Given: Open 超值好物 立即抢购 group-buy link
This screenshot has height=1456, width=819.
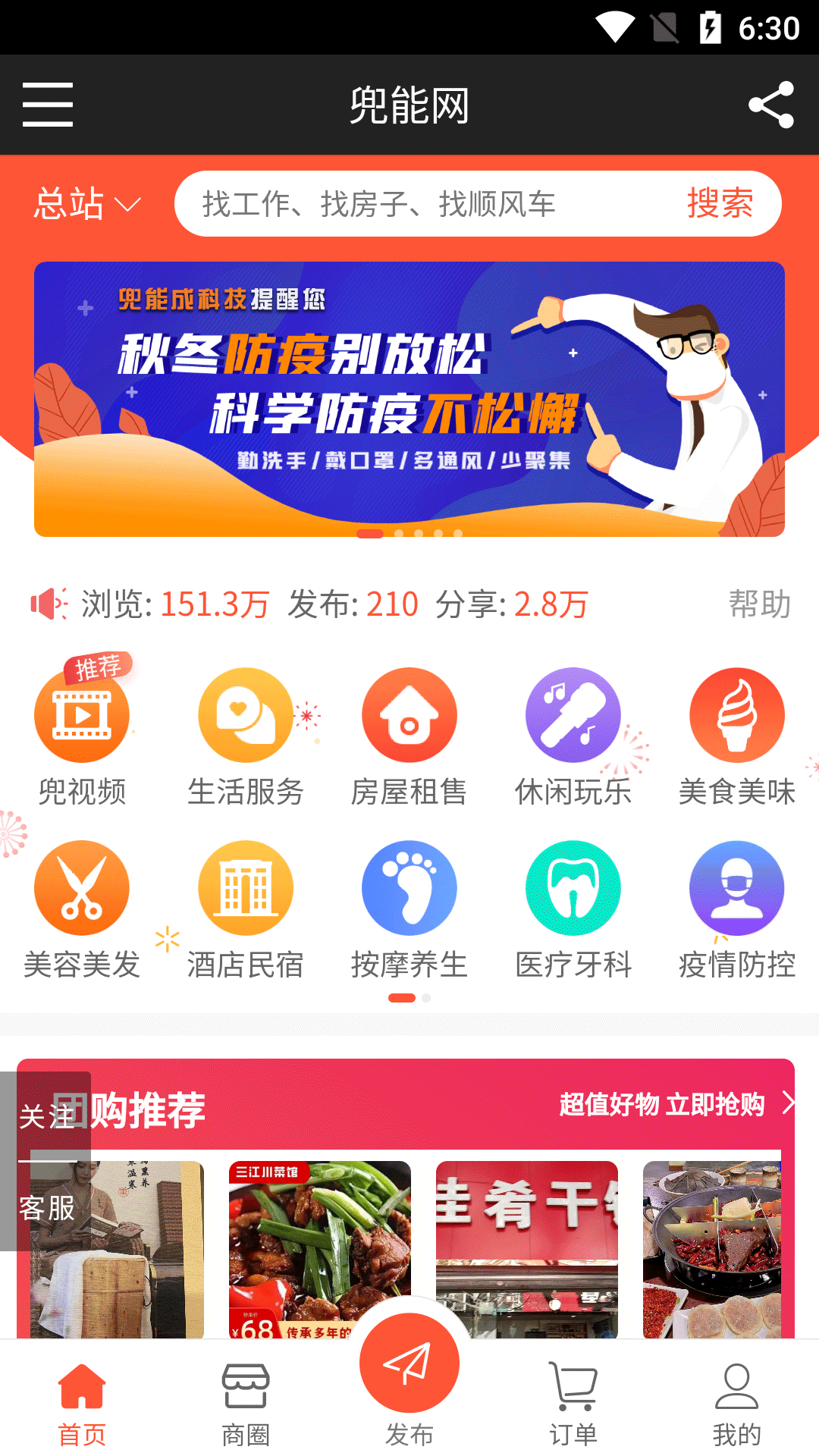Looking at the screenshot, I should coord(675,1104).
